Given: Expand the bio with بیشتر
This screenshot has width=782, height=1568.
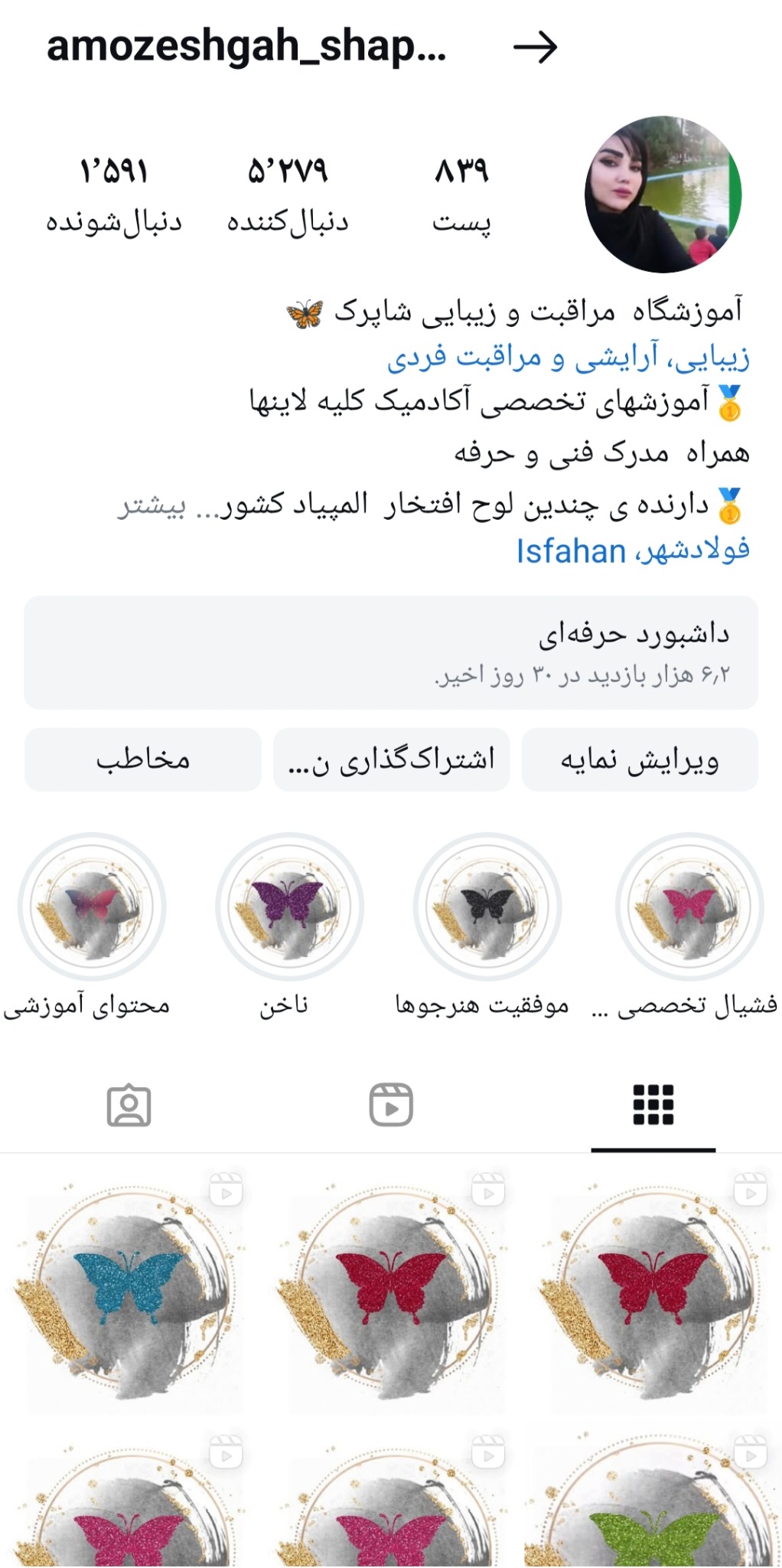Looking at the screenshot, I should (152, 506).
